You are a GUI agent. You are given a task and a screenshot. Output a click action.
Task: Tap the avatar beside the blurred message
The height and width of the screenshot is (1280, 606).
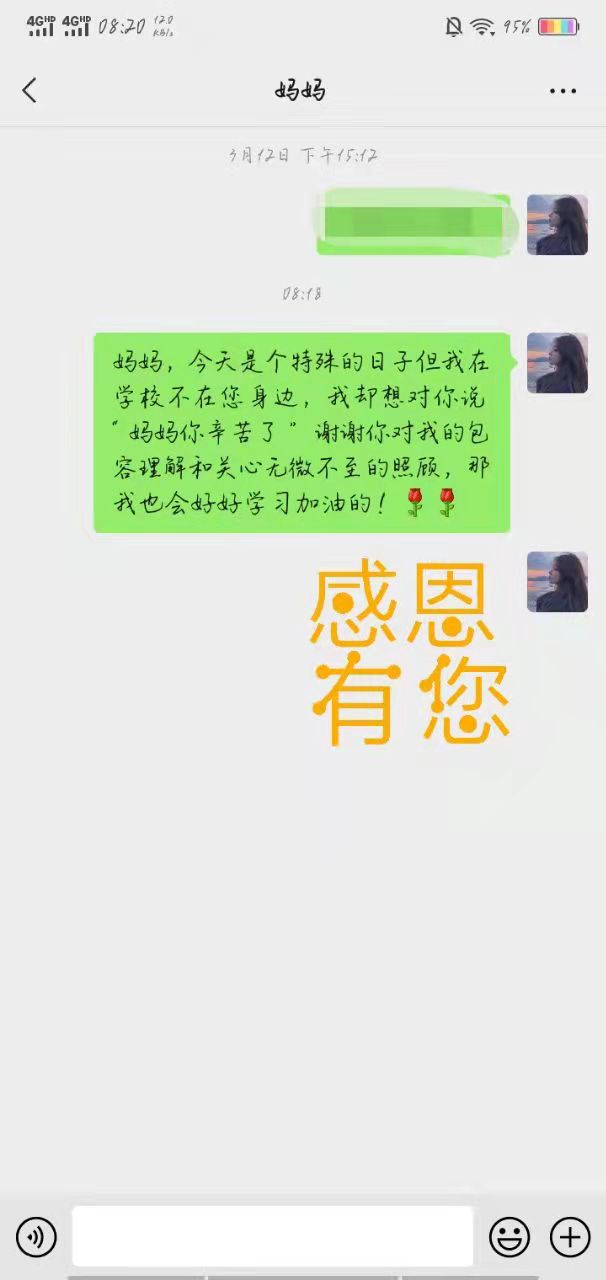coord(557,225)
